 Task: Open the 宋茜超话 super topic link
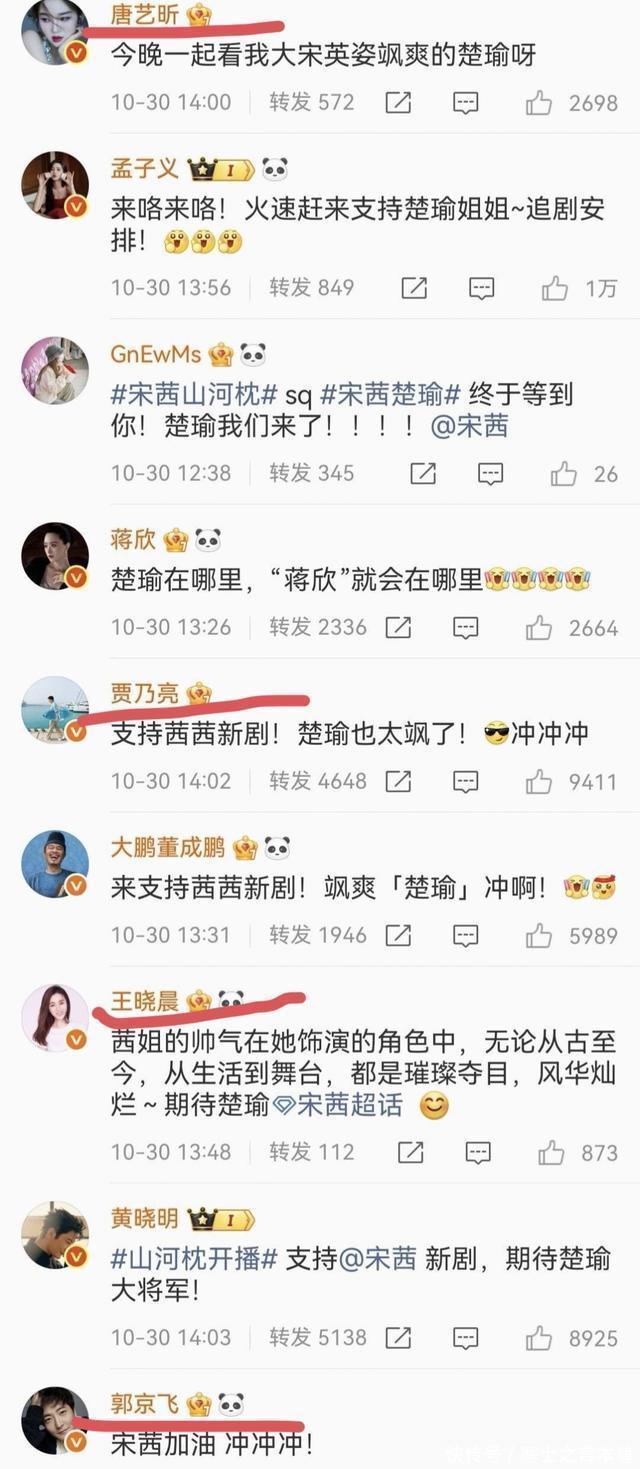[x=349, y=1106]
